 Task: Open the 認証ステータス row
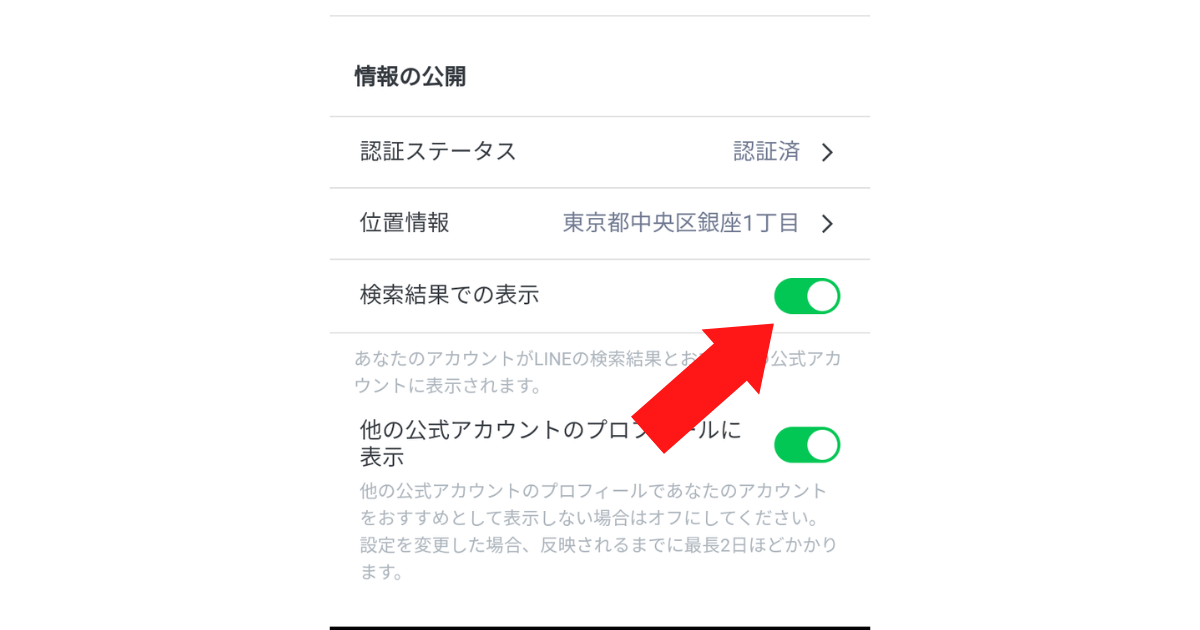[598, 152]
